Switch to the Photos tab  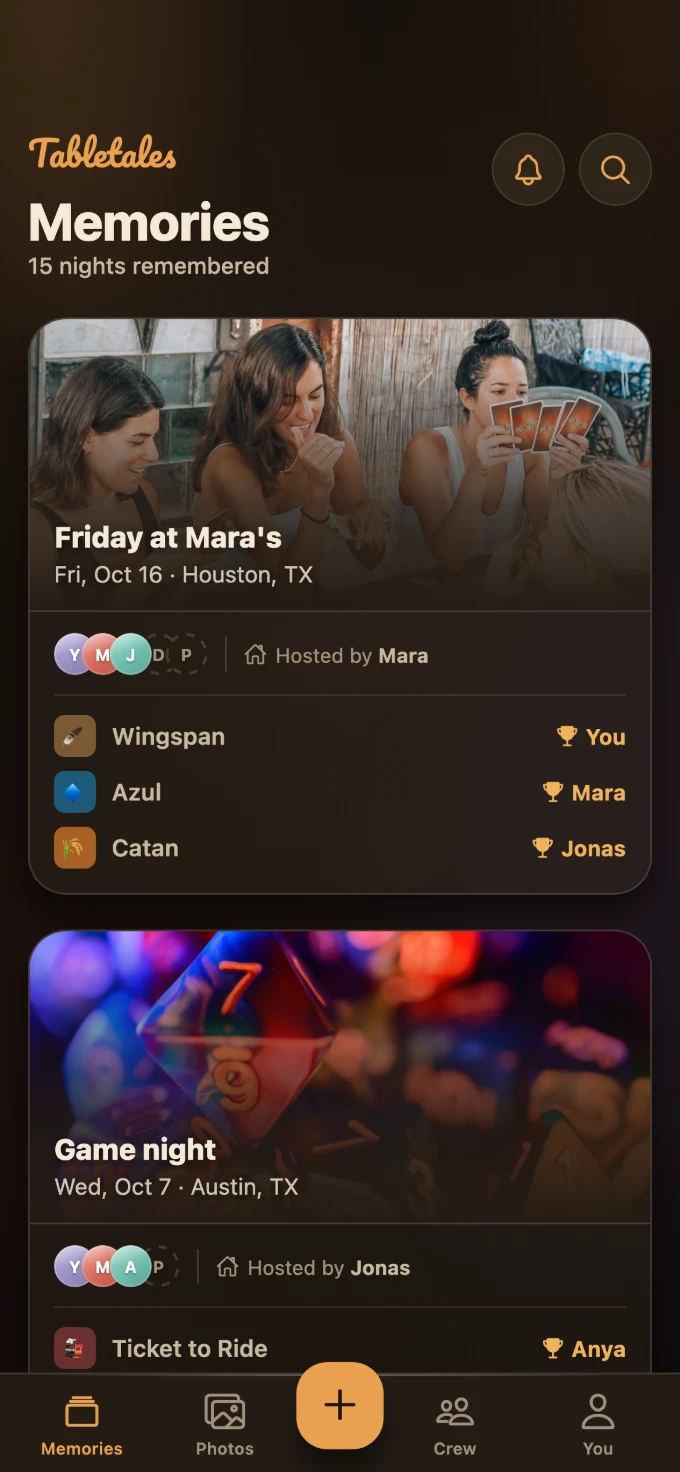(x=225, y=1425)
